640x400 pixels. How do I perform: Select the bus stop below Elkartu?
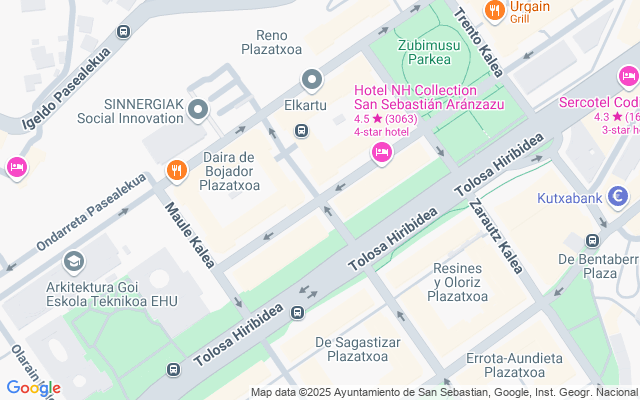point(301,131)
